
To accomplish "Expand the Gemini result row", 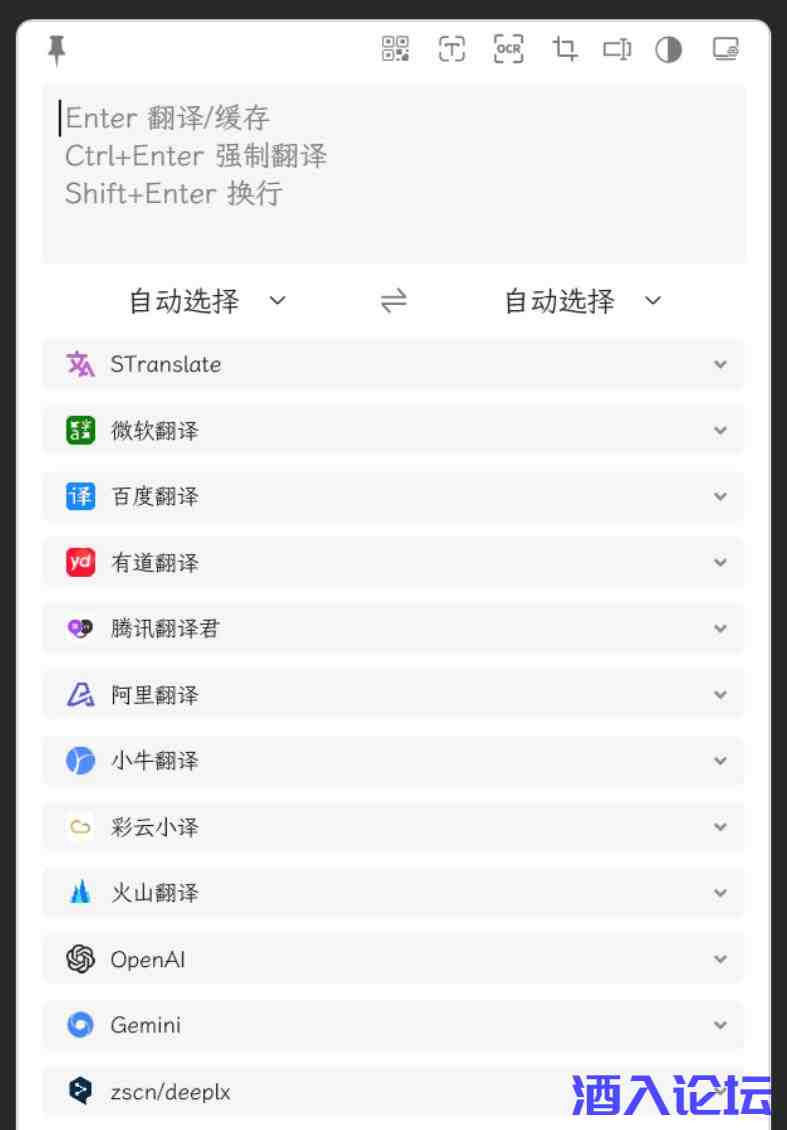I will pyautogui.click(x=720, y=1025).
